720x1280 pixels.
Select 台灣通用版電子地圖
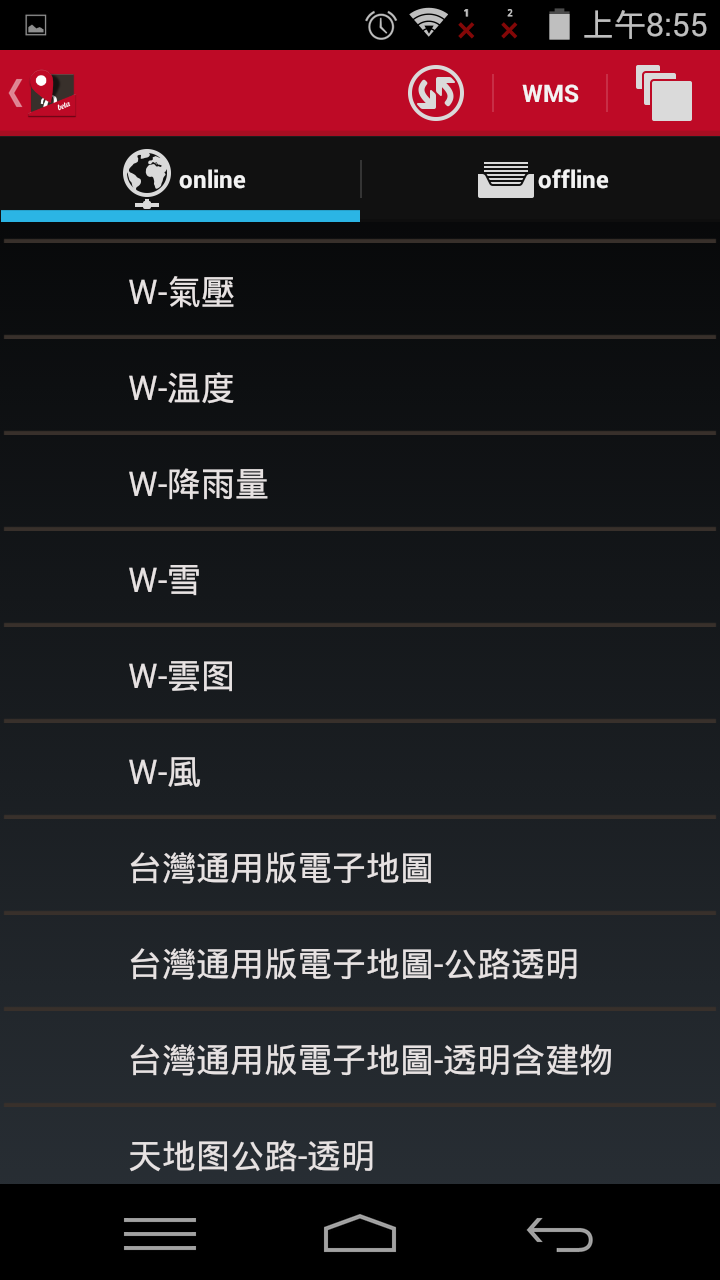tap(360, 868)
